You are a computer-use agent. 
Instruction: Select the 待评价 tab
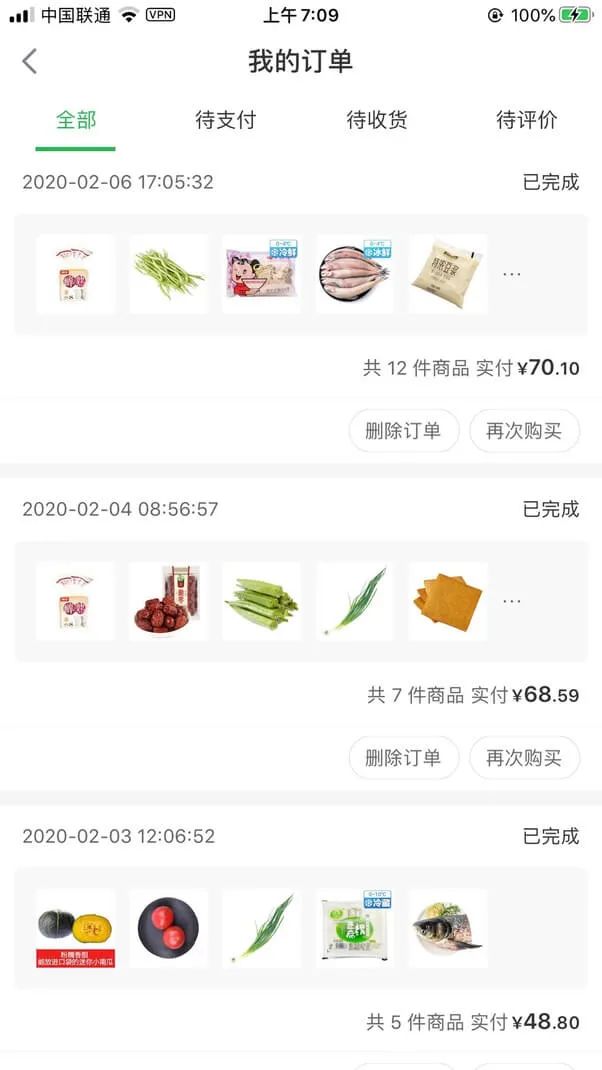[527, 121]
